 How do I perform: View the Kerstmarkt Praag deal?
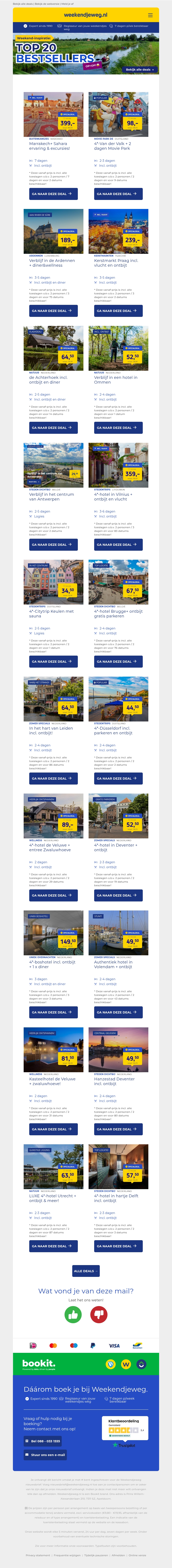[118, 310]
